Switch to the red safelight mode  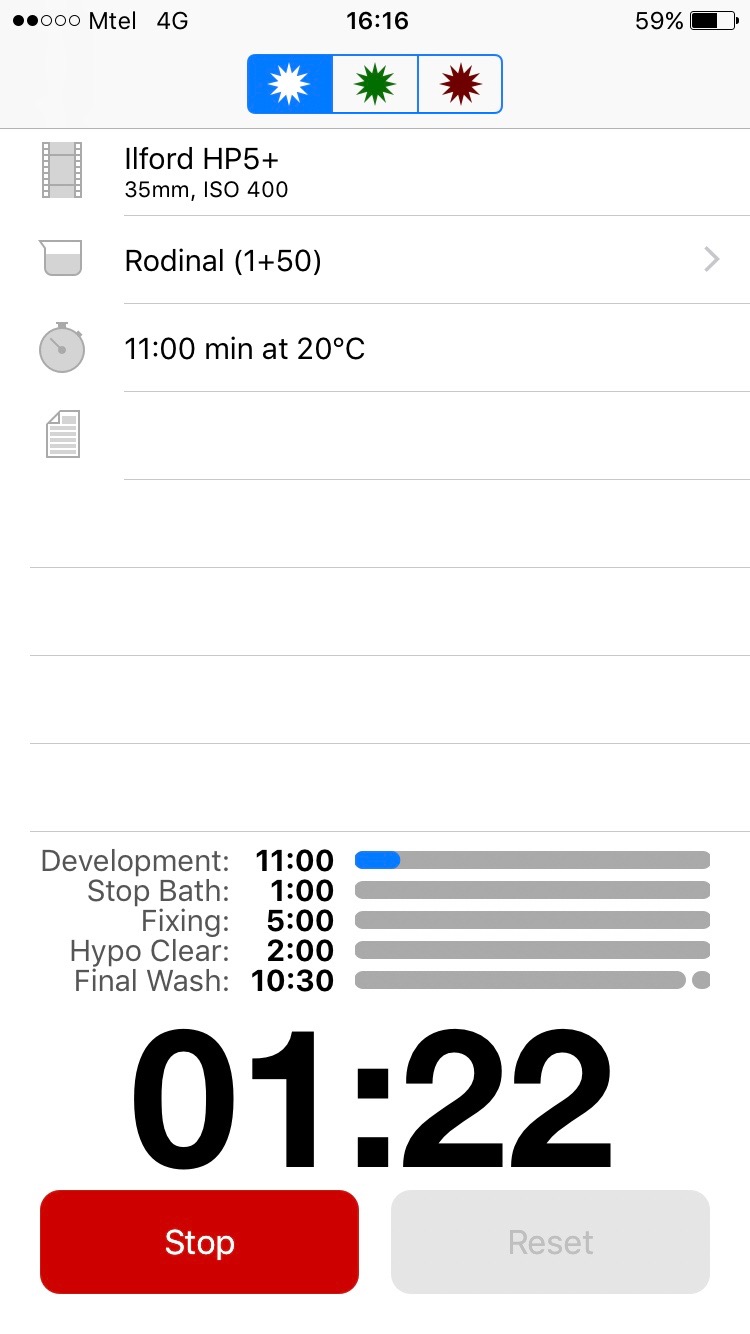pos(459,84)
